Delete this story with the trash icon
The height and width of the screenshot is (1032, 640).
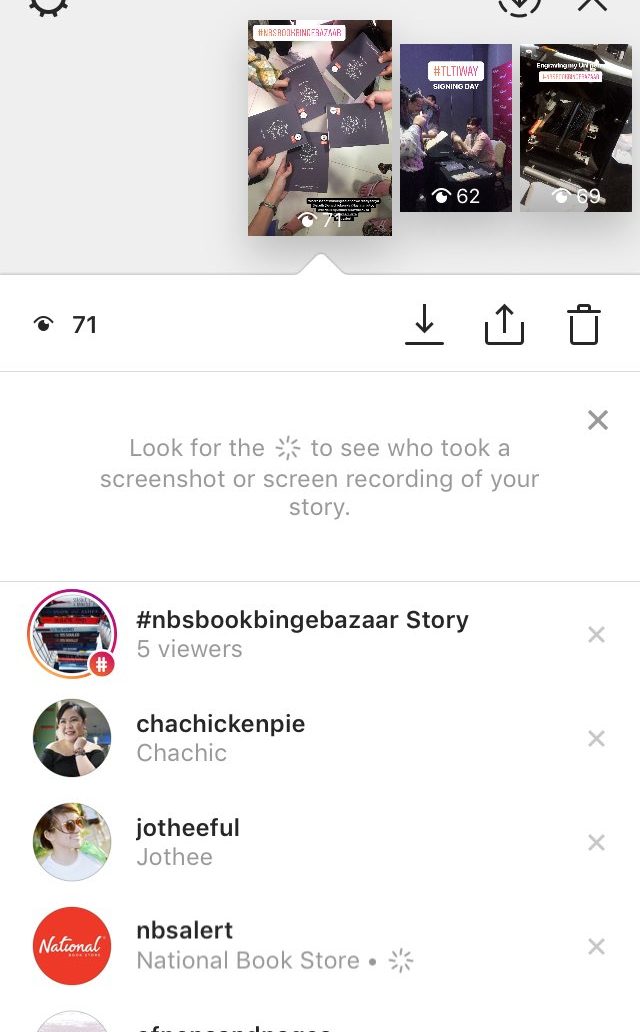pos(583,325)
